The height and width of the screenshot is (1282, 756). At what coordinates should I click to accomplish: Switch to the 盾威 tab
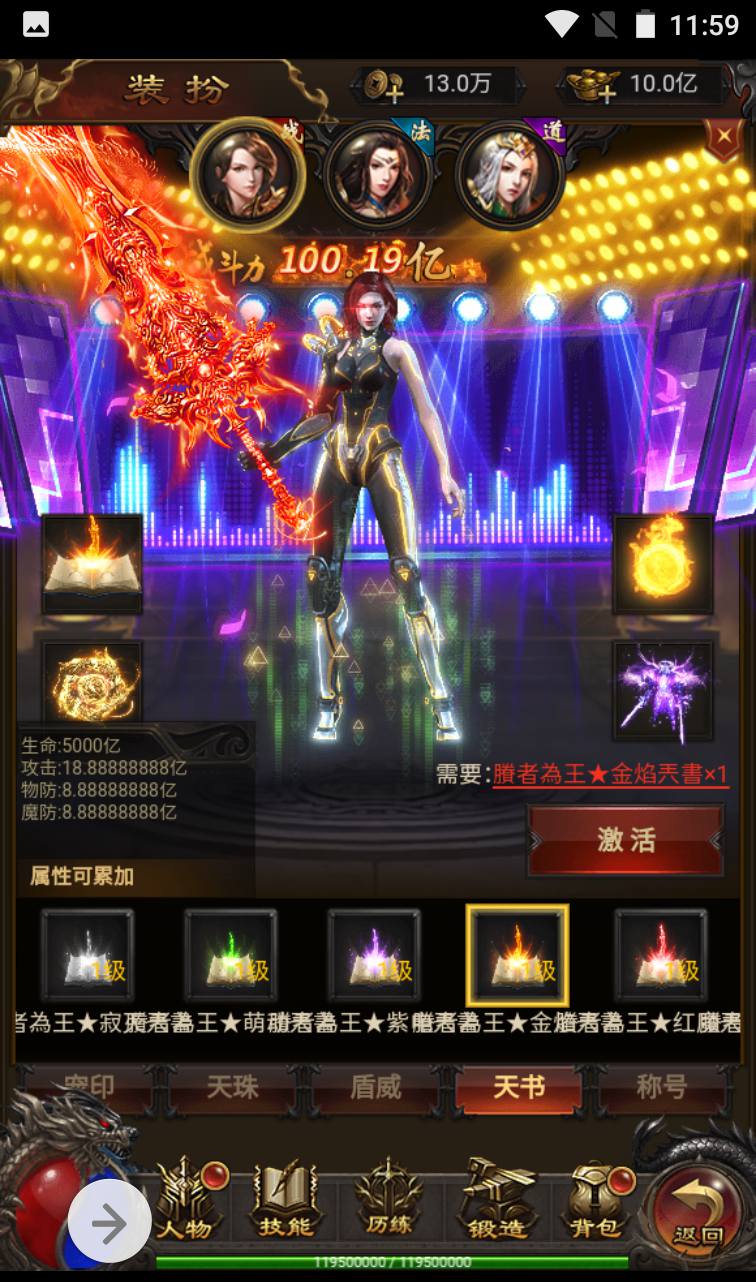tap(375, 1088)
